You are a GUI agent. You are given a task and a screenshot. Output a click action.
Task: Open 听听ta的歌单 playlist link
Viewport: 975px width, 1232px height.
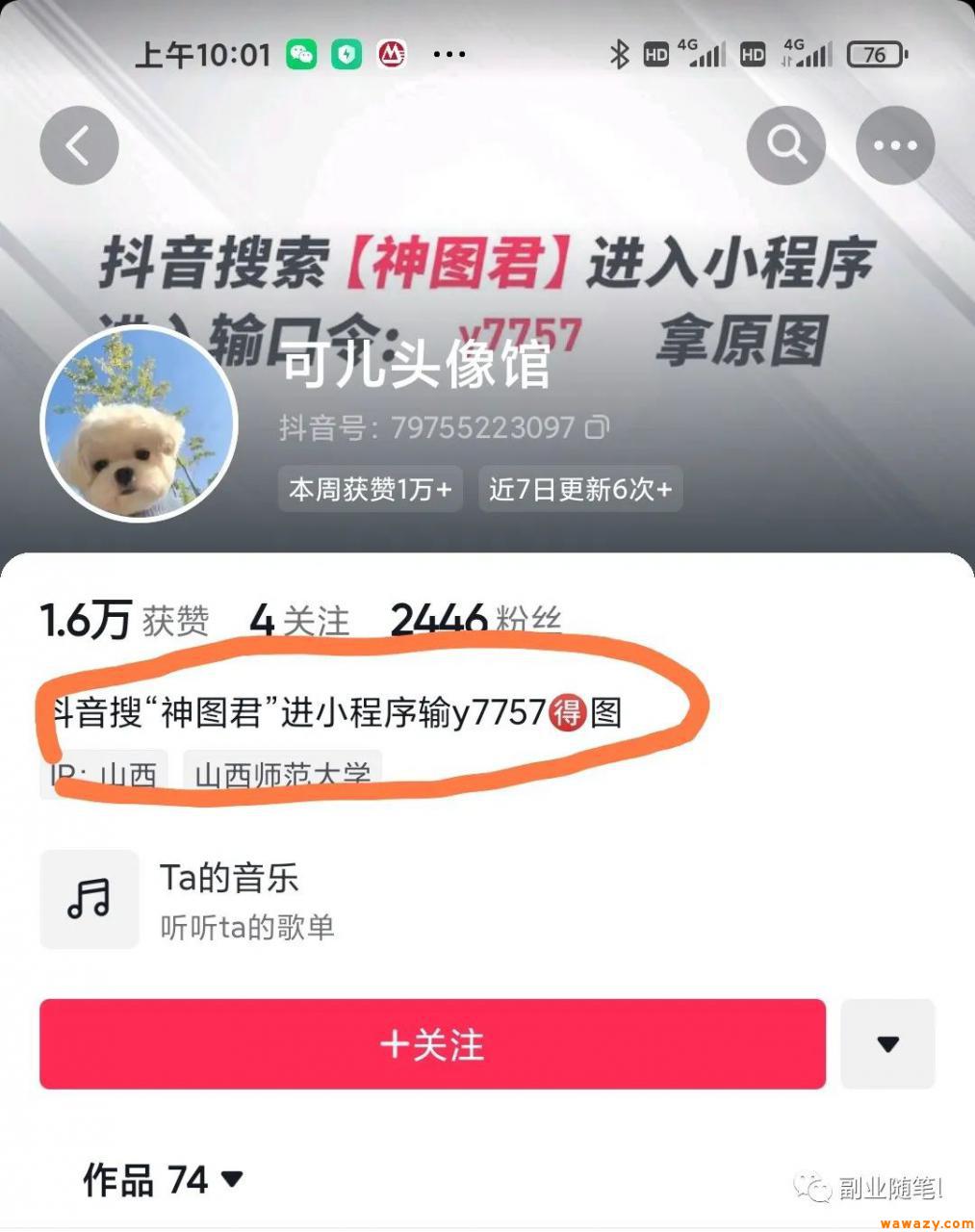[246, 929]
